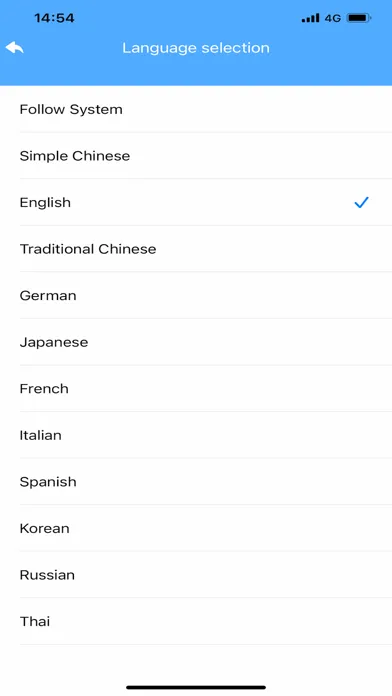Switch language to Traditional Chinese

[x=196, y=249]
